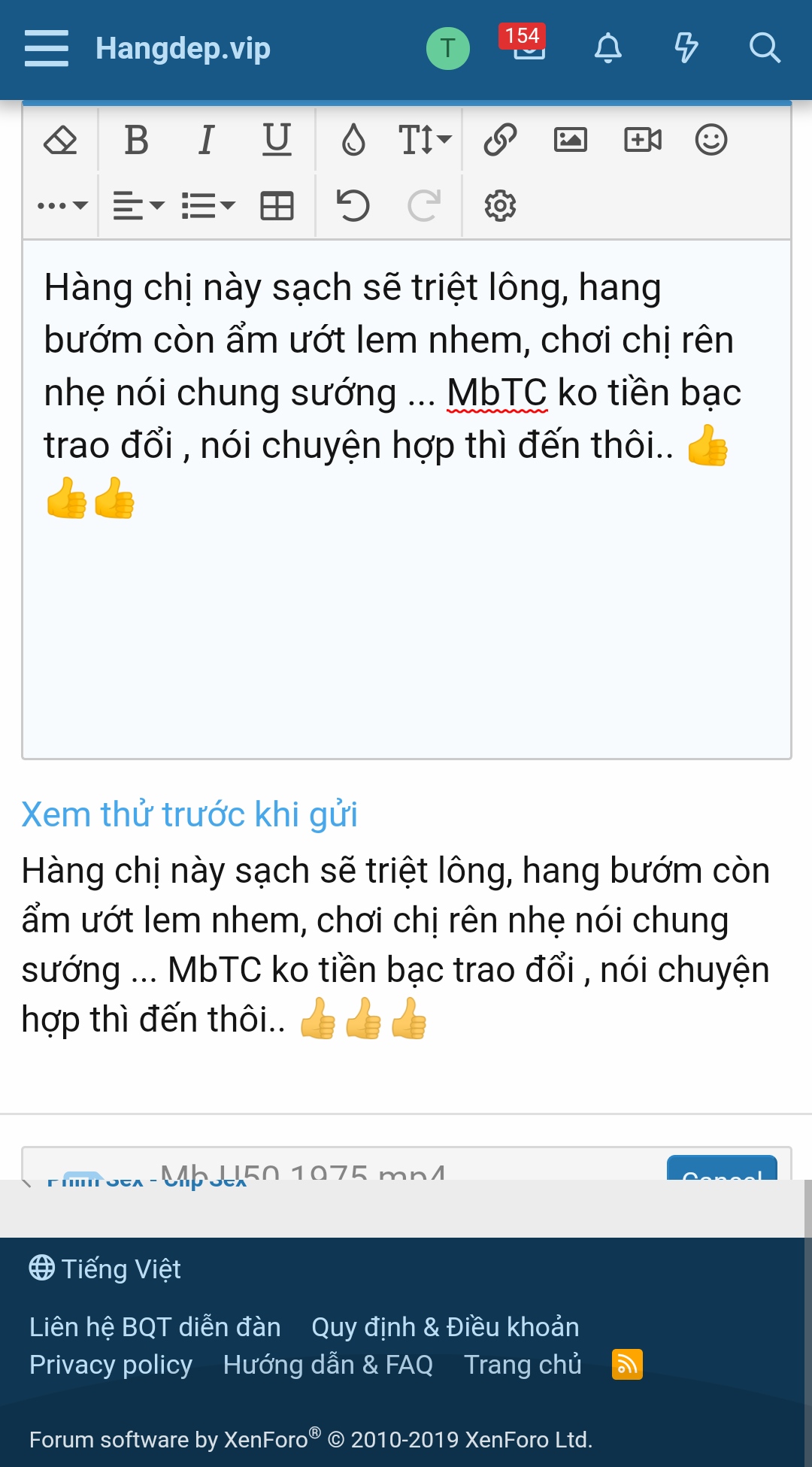Open site search
Screen dimensions: 812x1467
765,49
